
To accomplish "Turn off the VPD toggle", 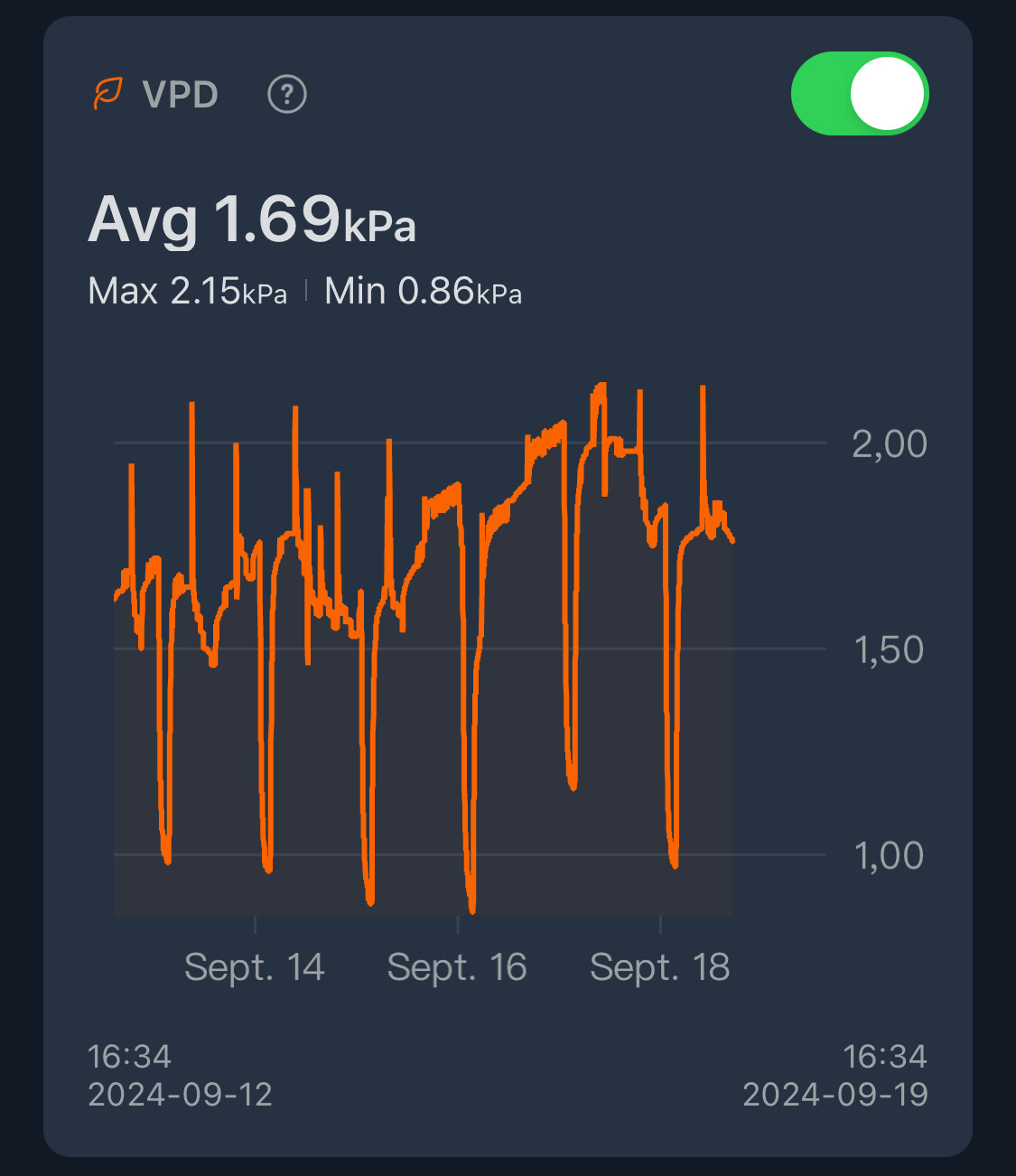I will (x=859, y=94).
